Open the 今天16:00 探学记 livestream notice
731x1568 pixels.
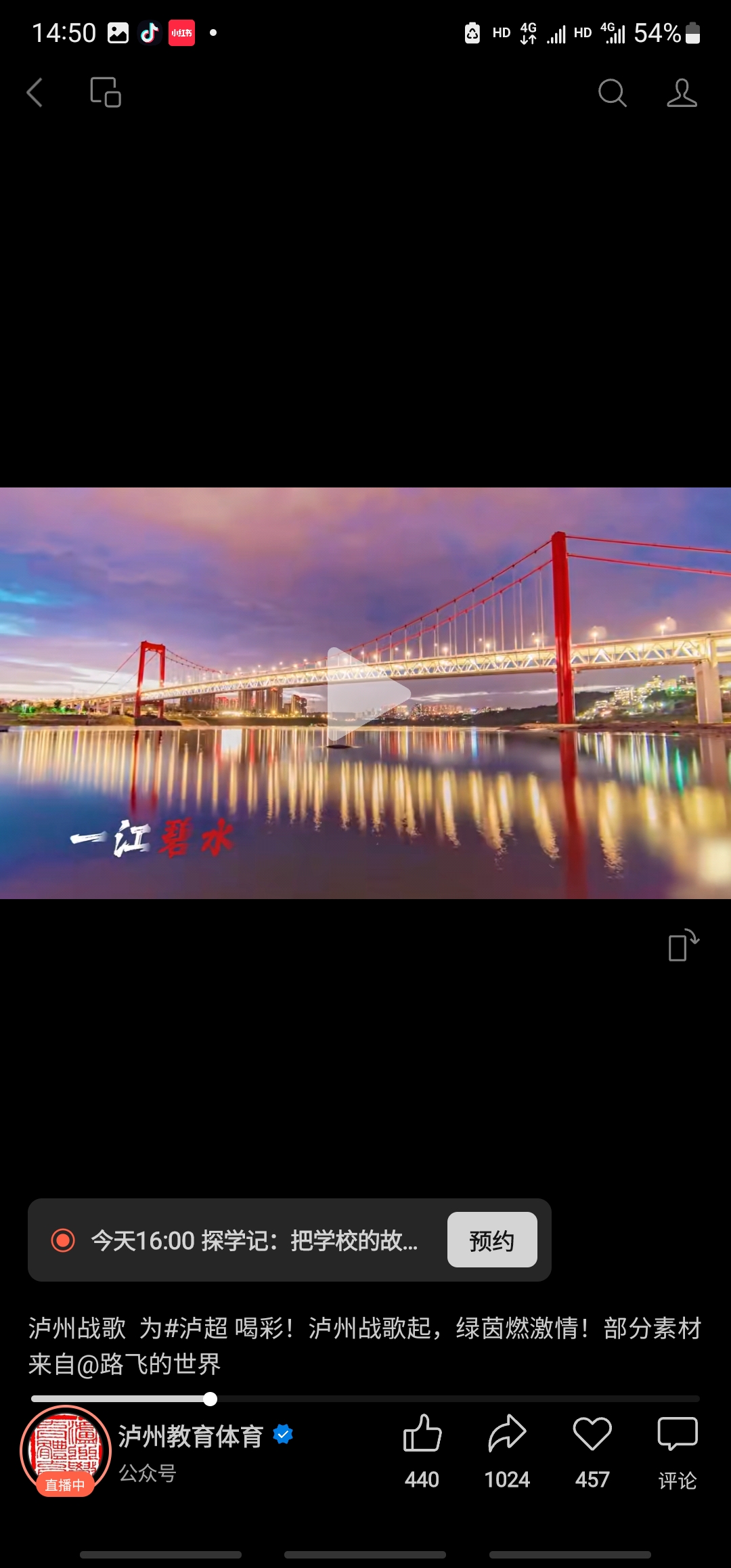[x=254, y=1240]
